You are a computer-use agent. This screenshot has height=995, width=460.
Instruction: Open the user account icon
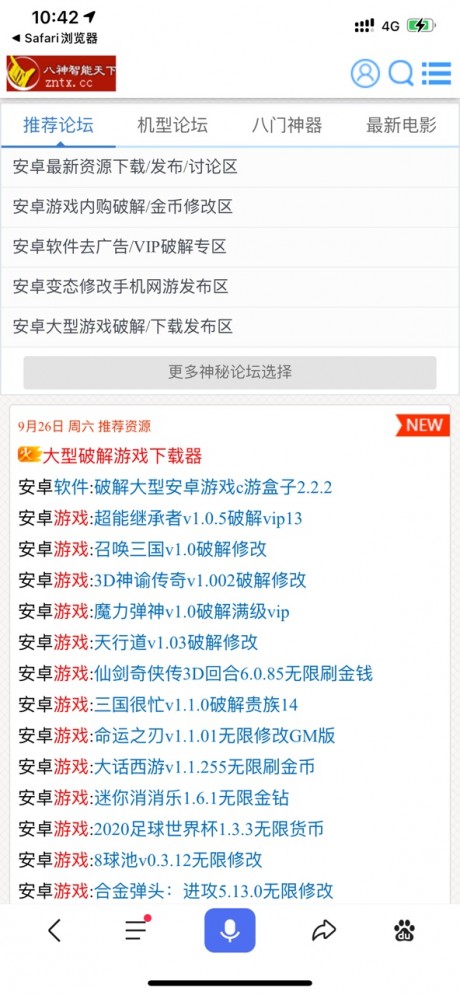click(x=365, y=74)
